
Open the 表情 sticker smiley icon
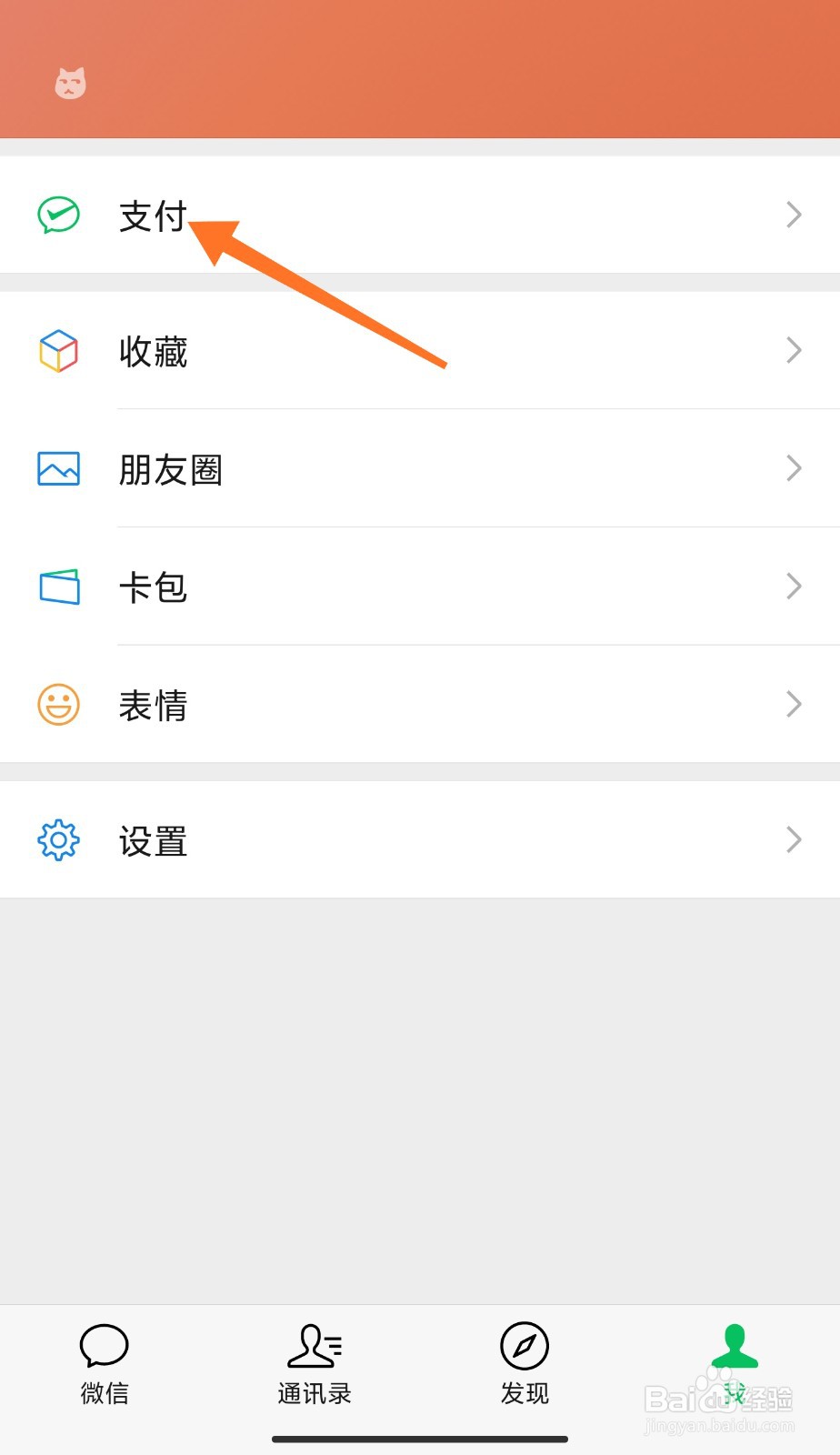pyautogui.click(x=57, y=704)
